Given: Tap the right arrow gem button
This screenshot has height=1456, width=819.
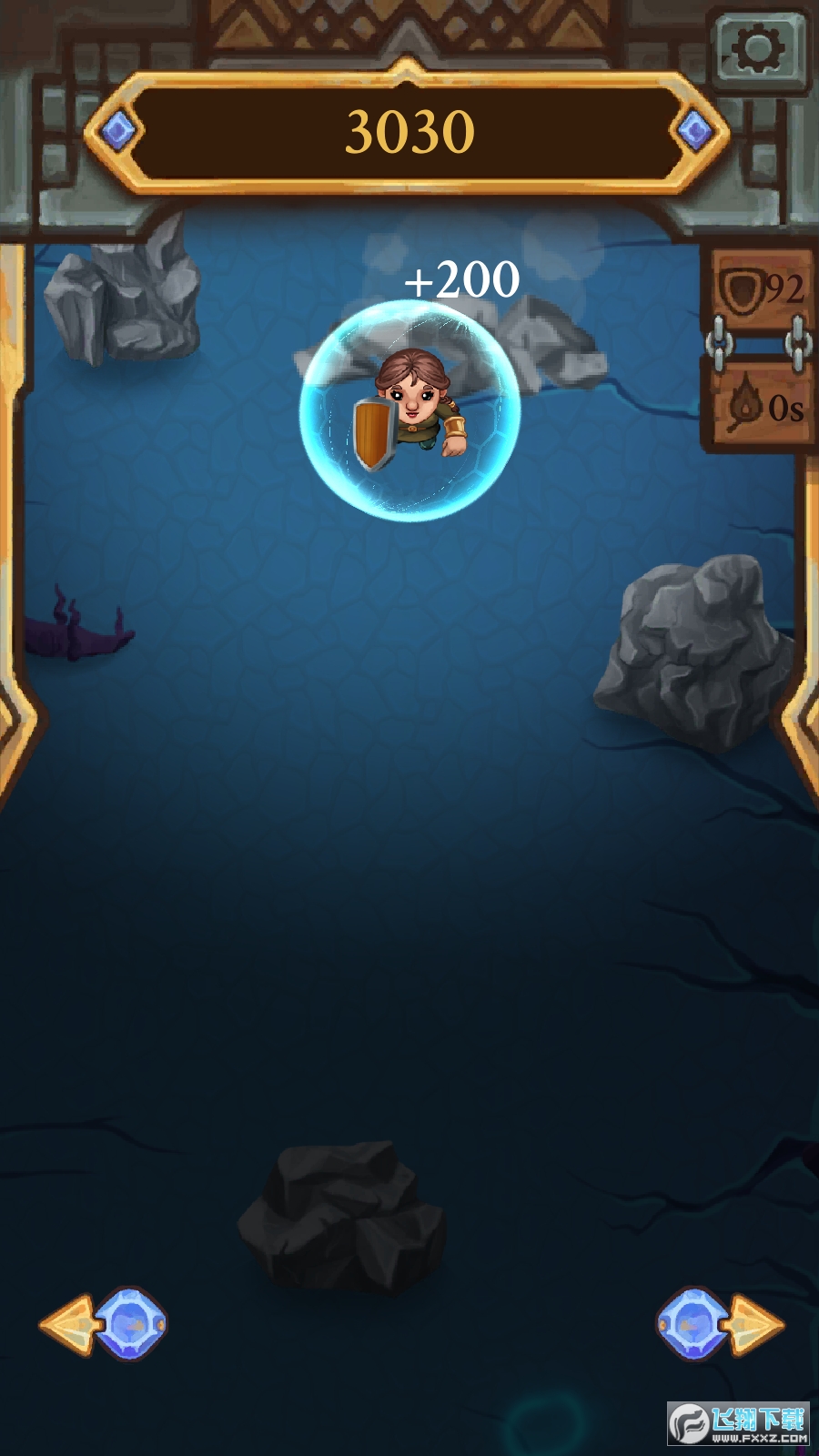Looking at the screenshot, I should [719, 1323].
